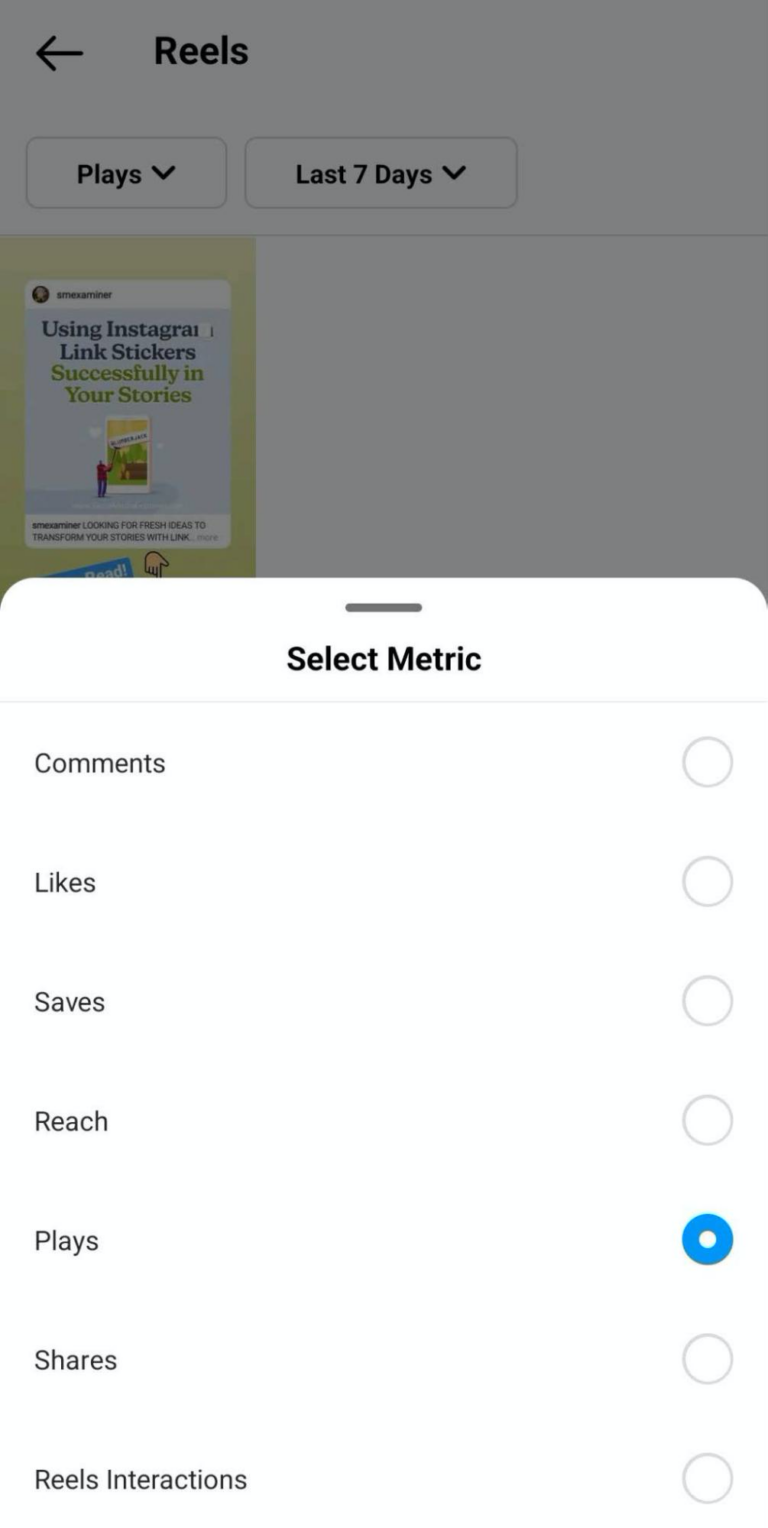Select the Comments metric radio button

click(707, 762)
